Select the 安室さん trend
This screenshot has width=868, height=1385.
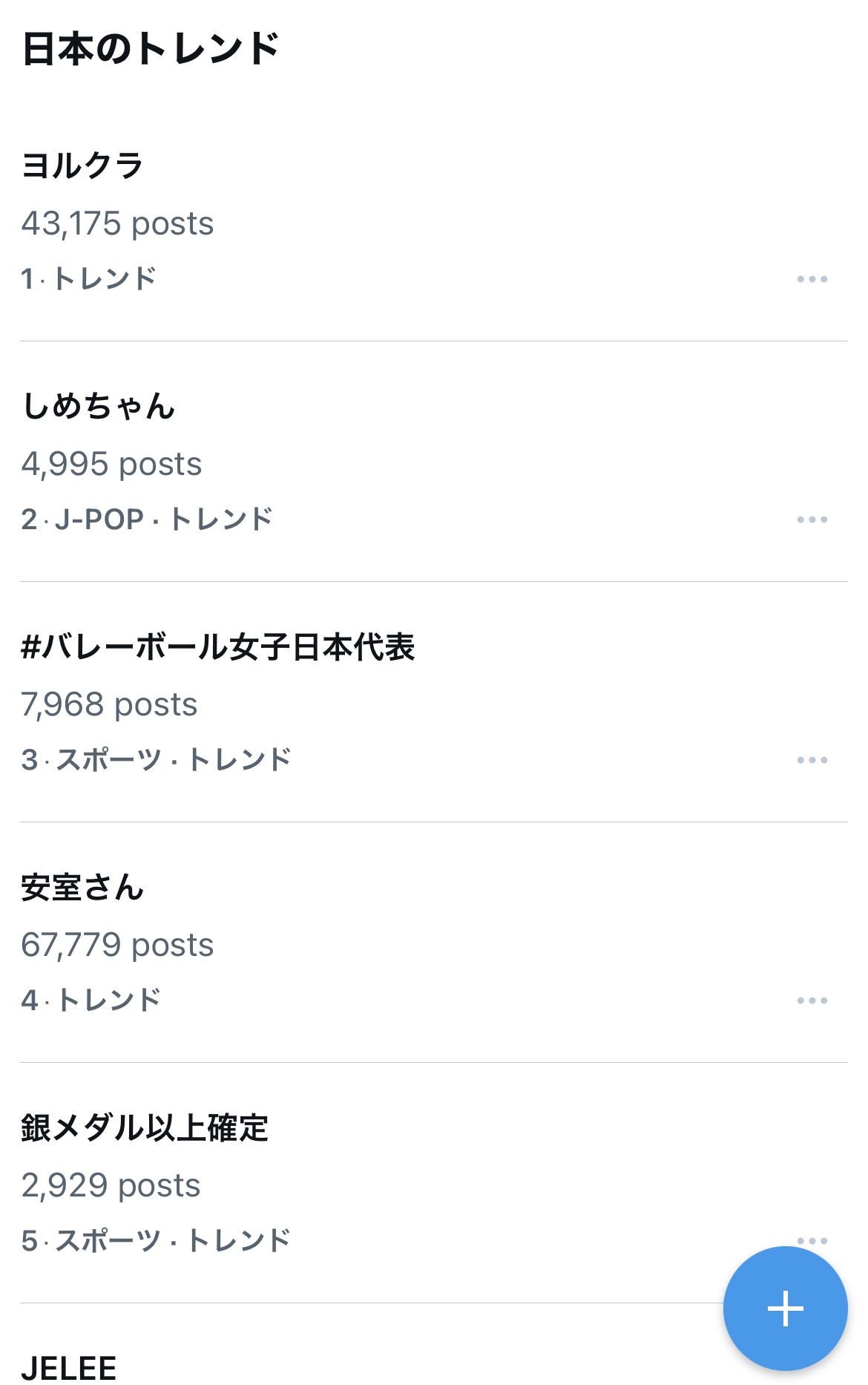click(82, 887)
